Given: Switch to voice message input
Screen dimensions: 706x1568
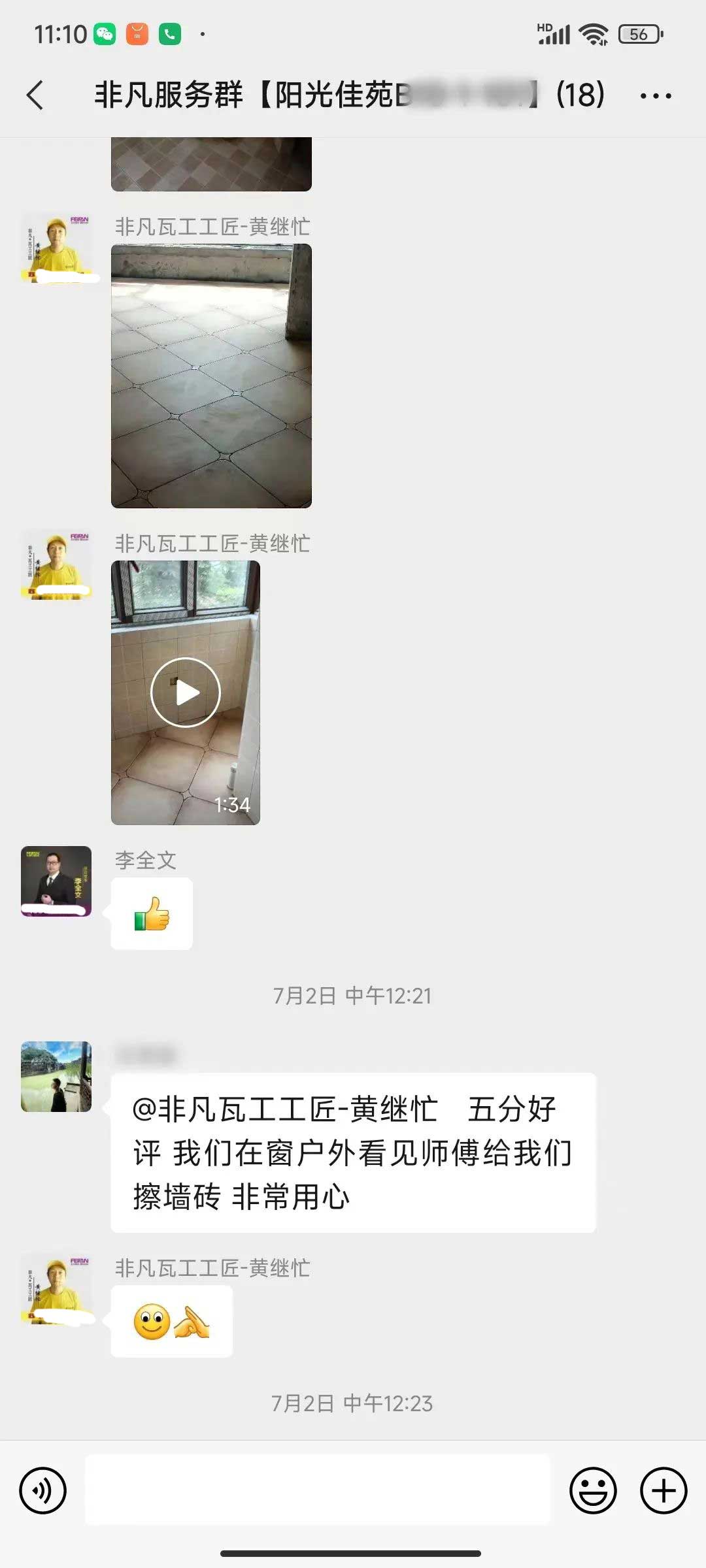Looking at the screenshot, I should coord(43,1491).
